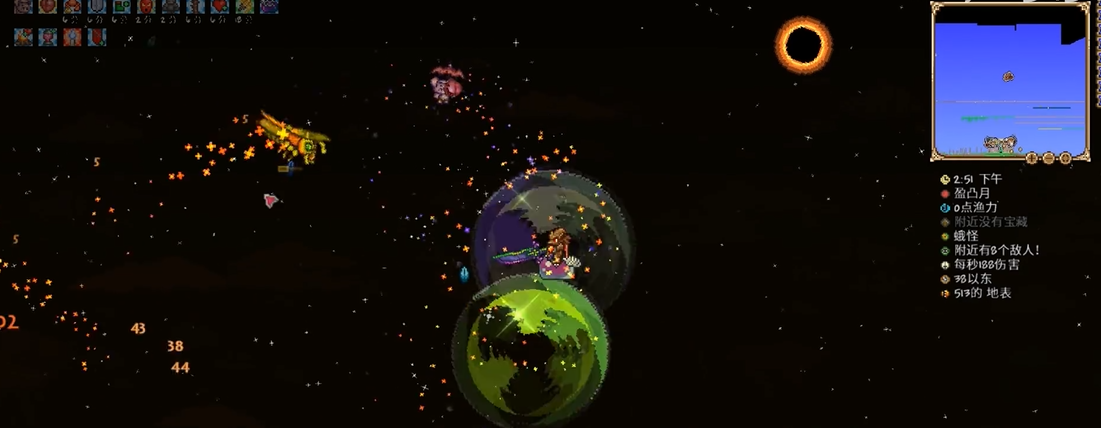This screenshot has width=1101, height=428.
Task: Tap the gray shield buff icon
Action: click(96, 5)
